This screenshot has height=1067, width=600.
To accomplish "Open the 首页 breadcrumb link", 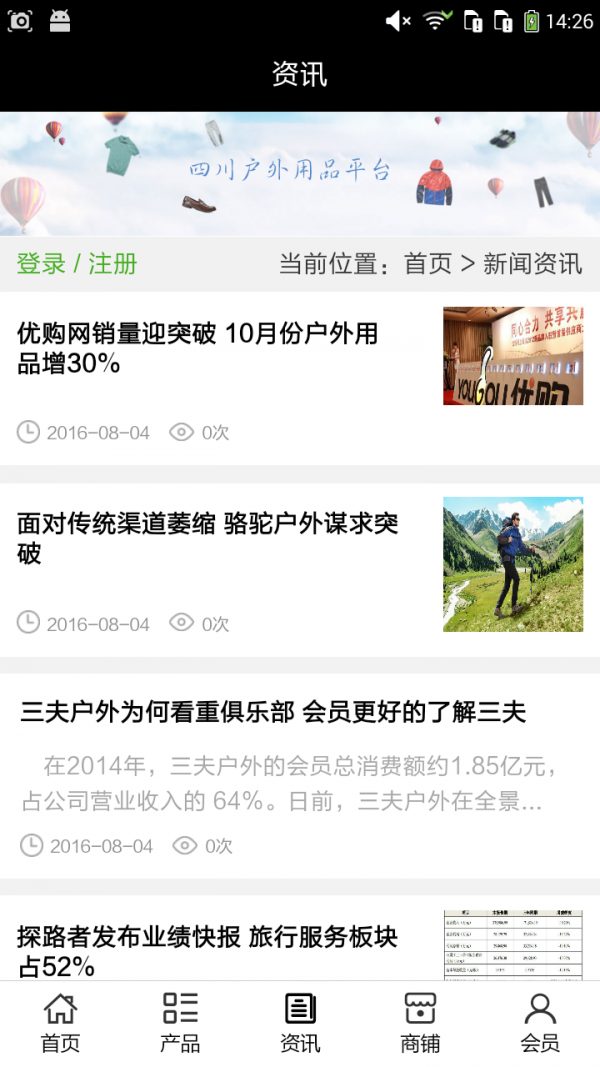I will [427, 264].
